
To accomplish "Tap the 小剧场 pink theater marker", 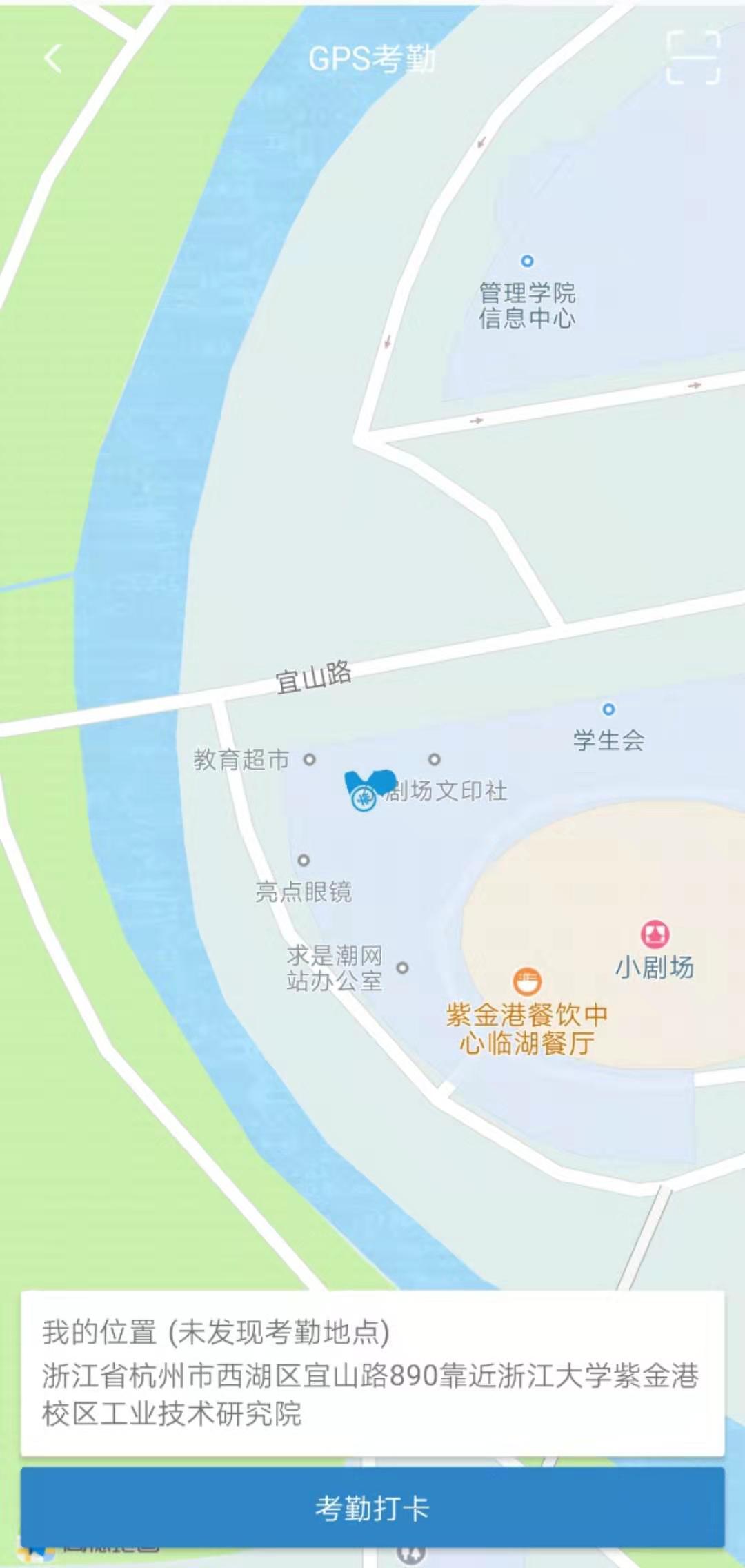I will pos(654,932).
